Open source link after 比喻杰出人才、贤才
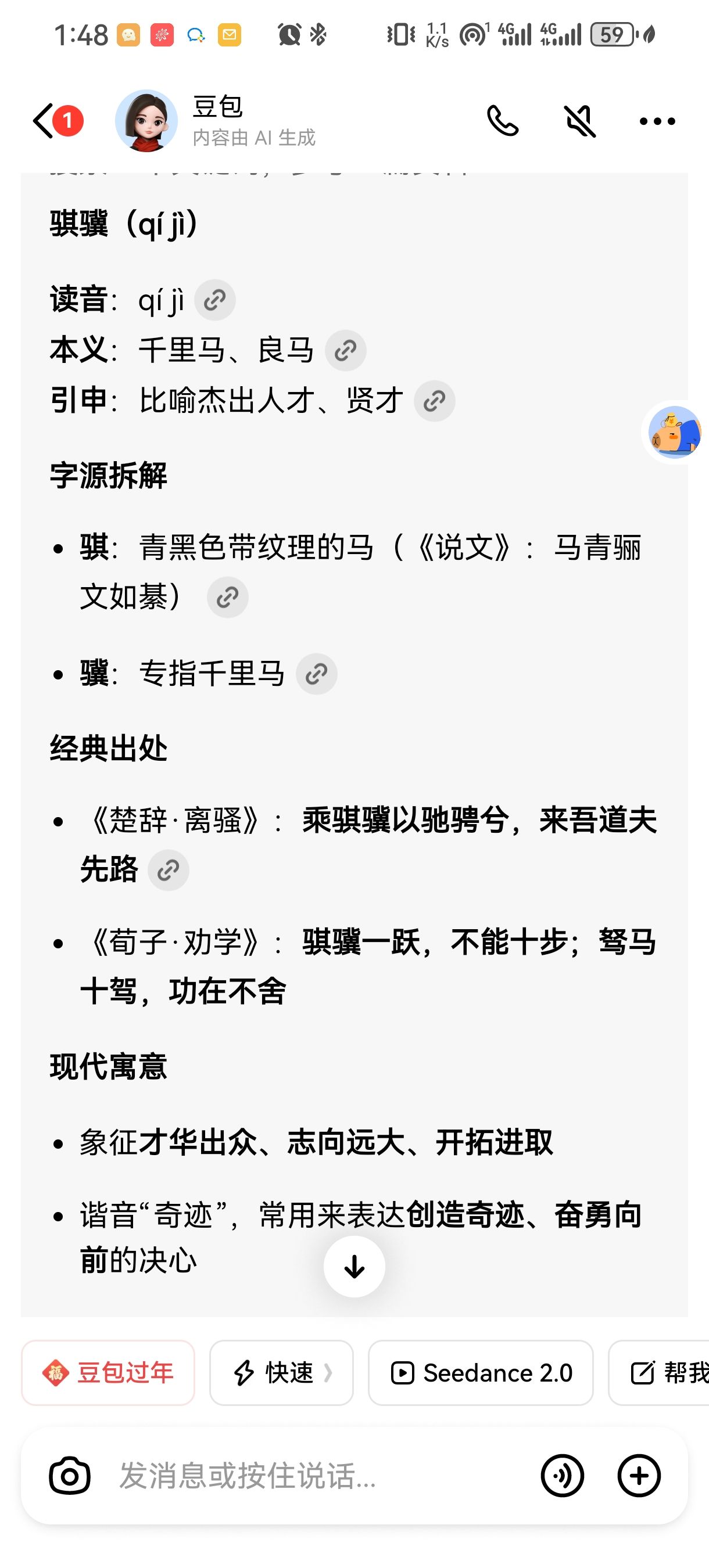The image size is (709, 1568). point(434,401)
